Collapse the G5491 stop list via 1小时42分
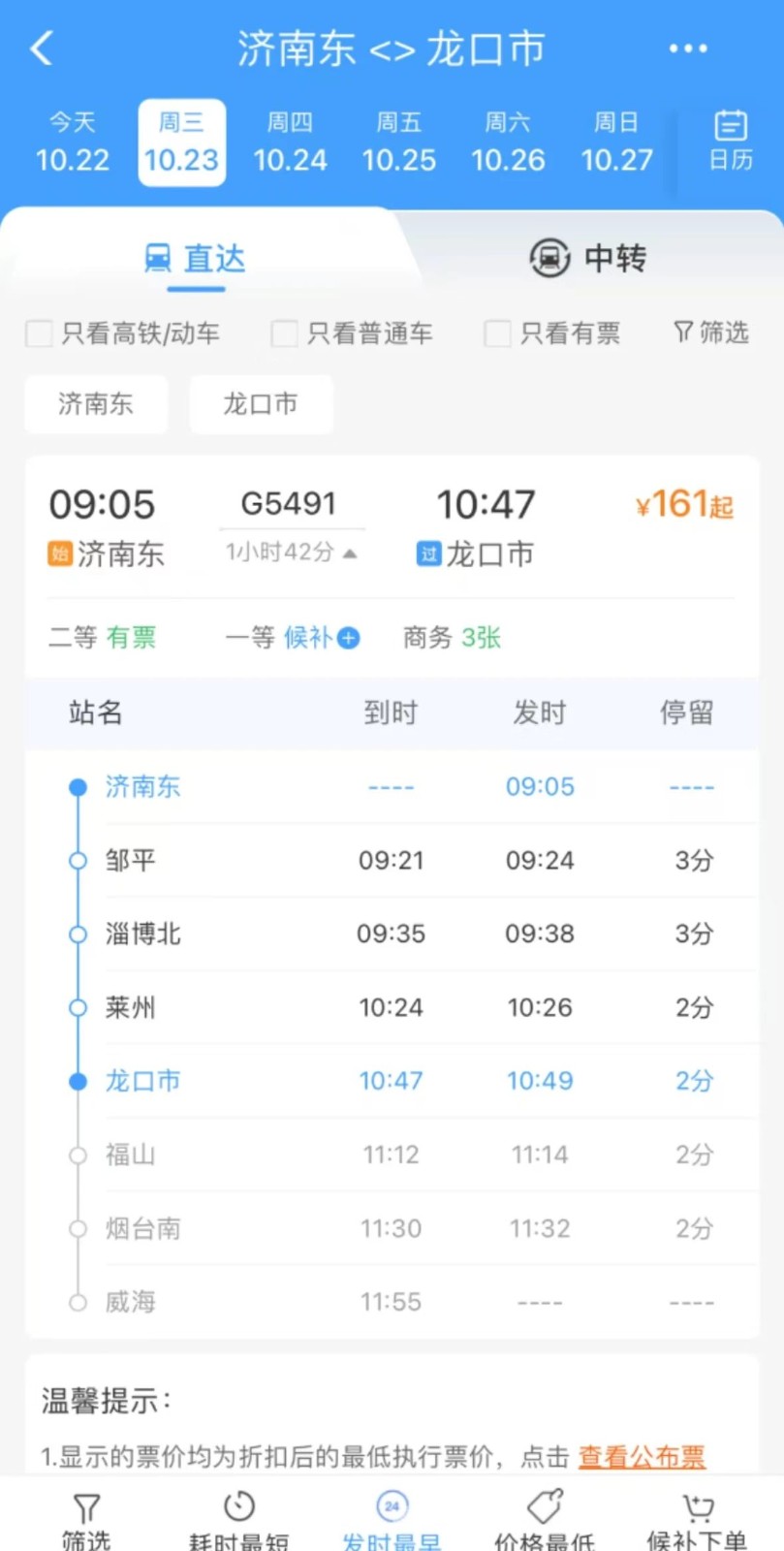This screenshot has width=784, height=1551. point(292,553)
